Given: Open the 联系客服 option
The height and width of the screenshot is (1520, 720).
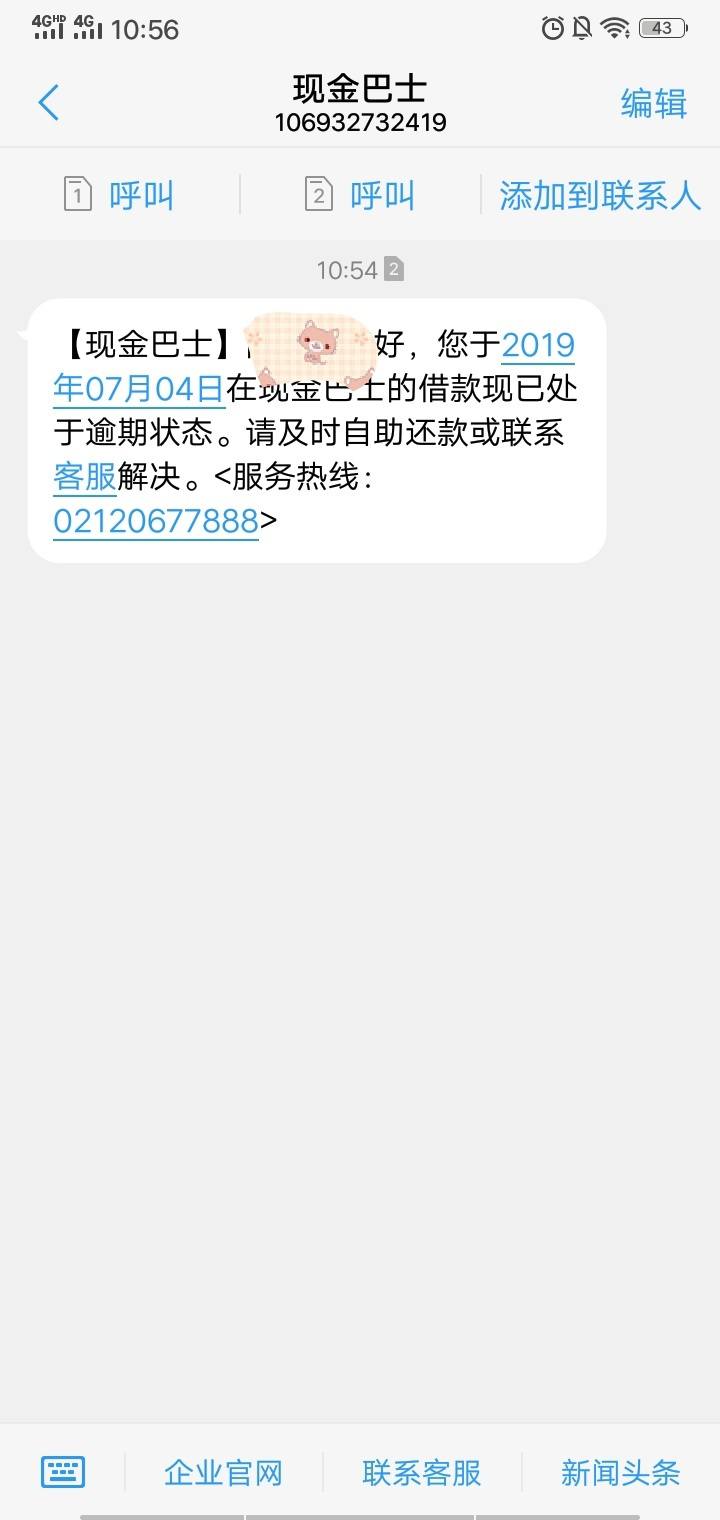Looking at the screenshot, I should 422,1473.
